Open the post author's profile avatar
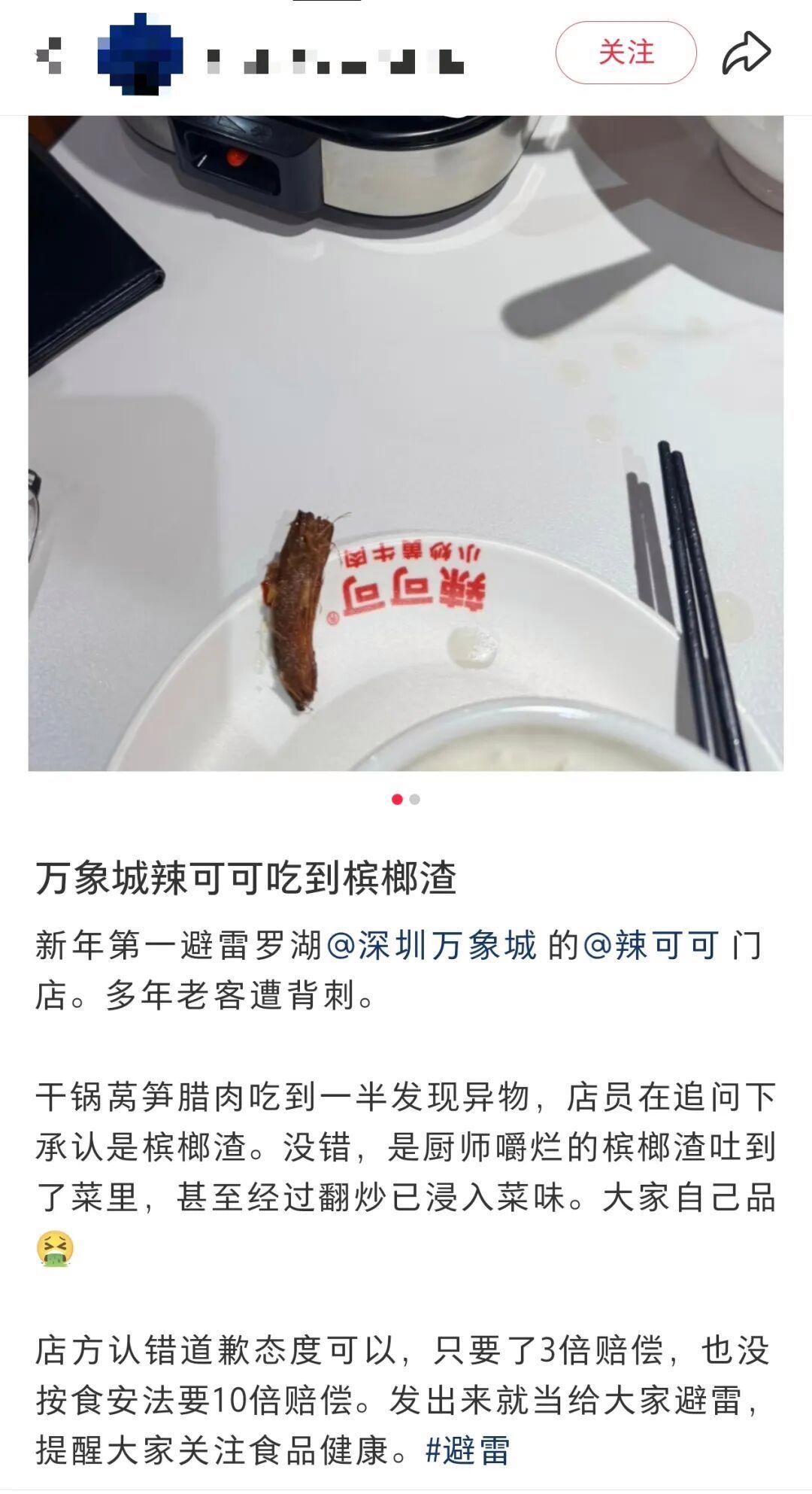The height and width of the screenshot is (1494, 812). 141,56
